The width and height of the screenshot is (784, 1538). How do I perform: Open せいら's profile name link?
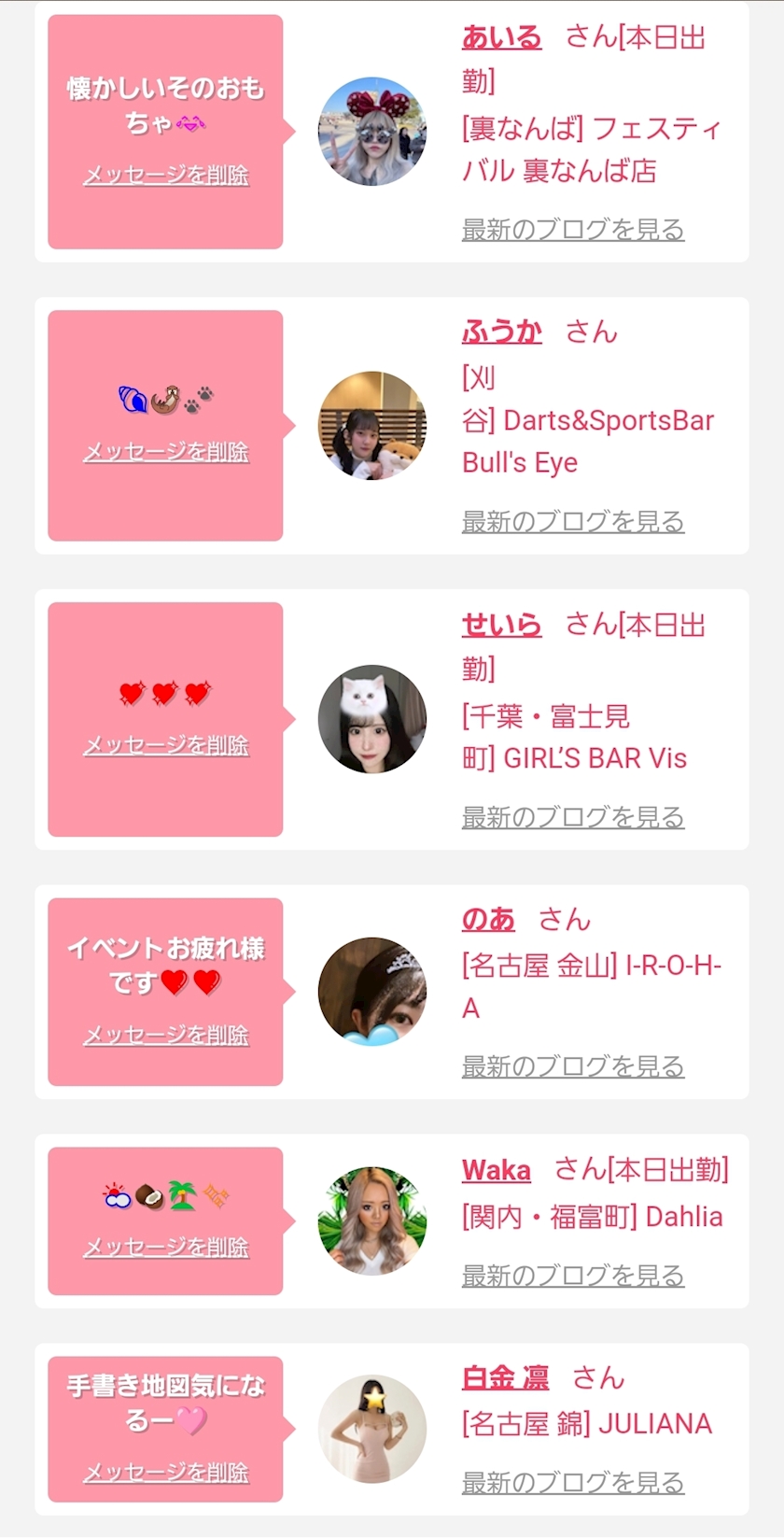(501, 626)
